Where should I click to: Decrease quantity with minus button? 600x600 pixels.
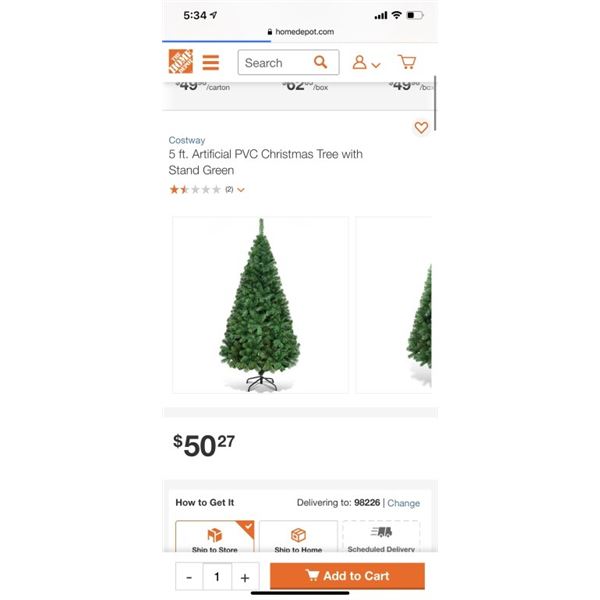[189, 577]
